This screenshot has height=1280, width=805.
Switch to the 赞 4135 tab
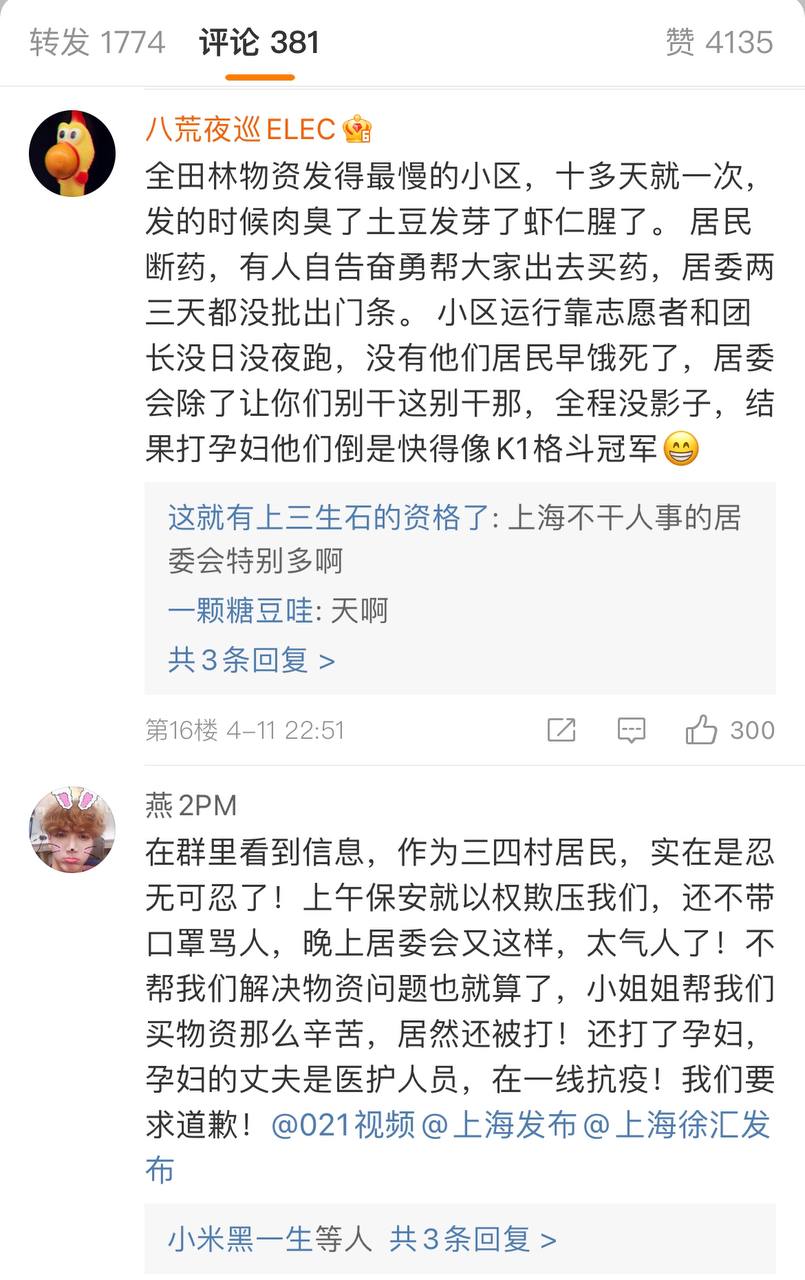719,42
